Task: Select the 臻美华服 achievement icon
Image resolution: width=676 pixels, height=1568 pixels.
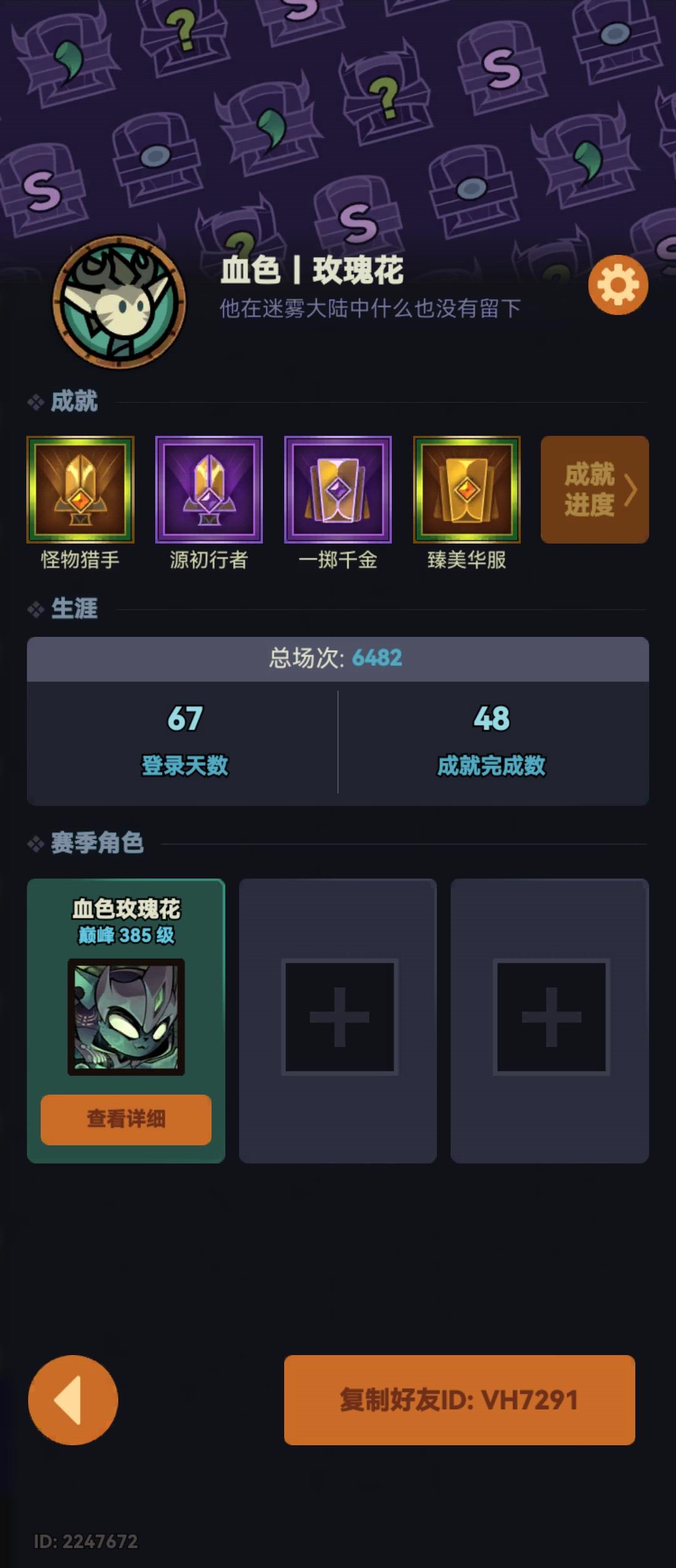Action: [x=466, y=490]
